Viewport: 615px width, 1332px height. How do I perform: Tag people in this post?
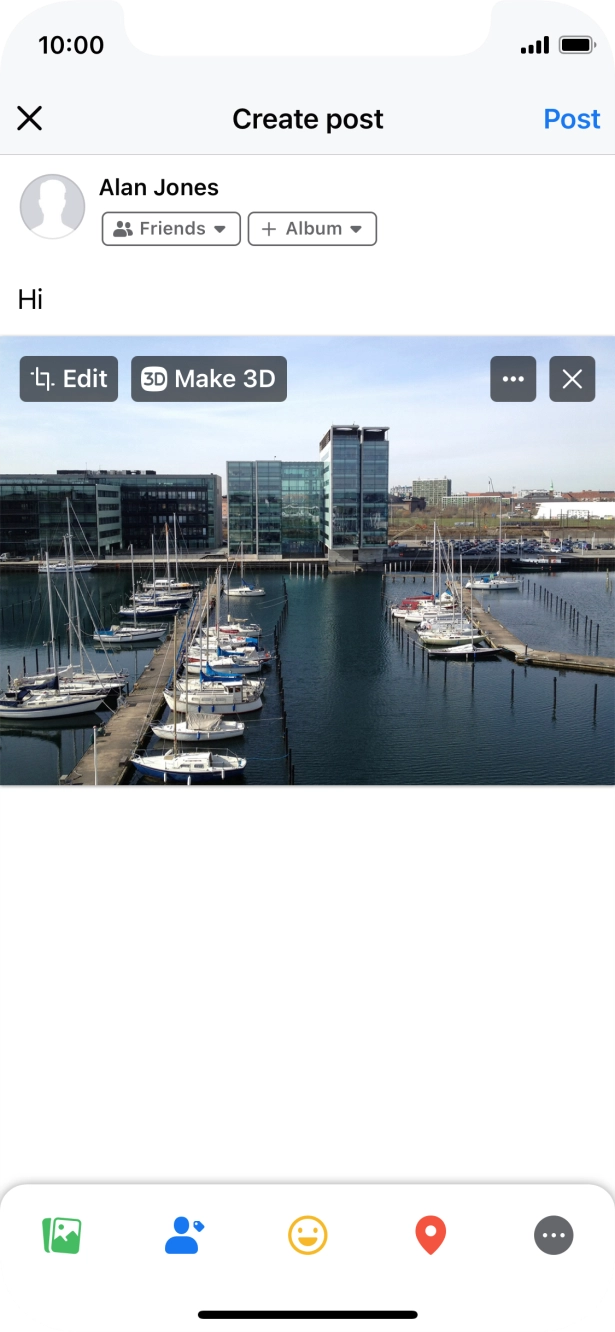pyautogui.click(x=184, y=1236)
